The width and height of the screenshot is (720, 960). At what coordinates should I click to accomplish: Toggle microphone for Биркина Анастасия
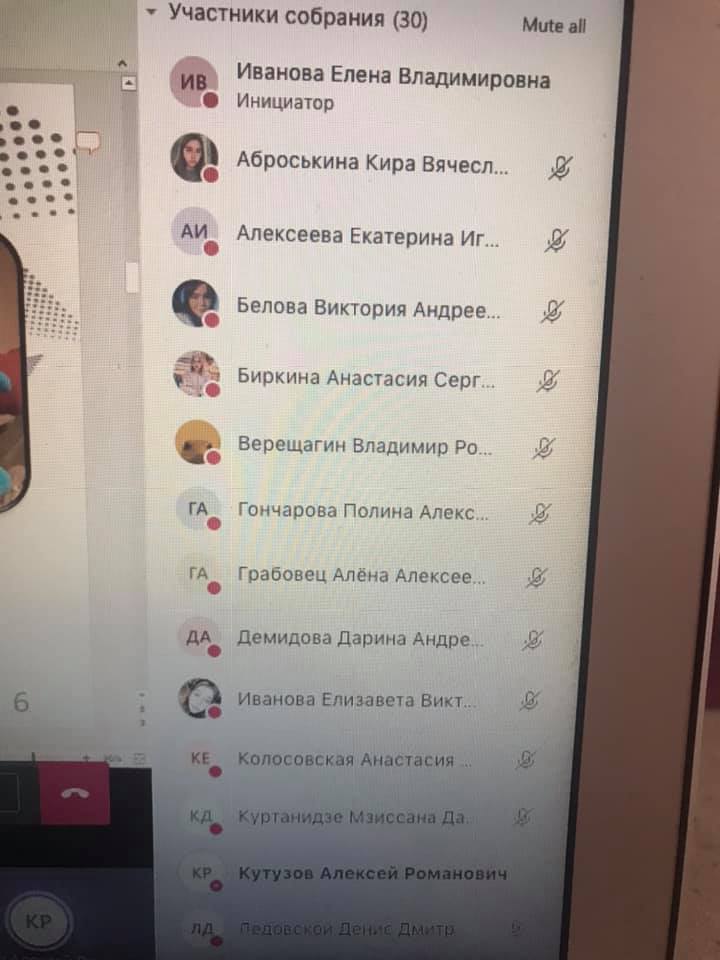click(x=547, y=381)
